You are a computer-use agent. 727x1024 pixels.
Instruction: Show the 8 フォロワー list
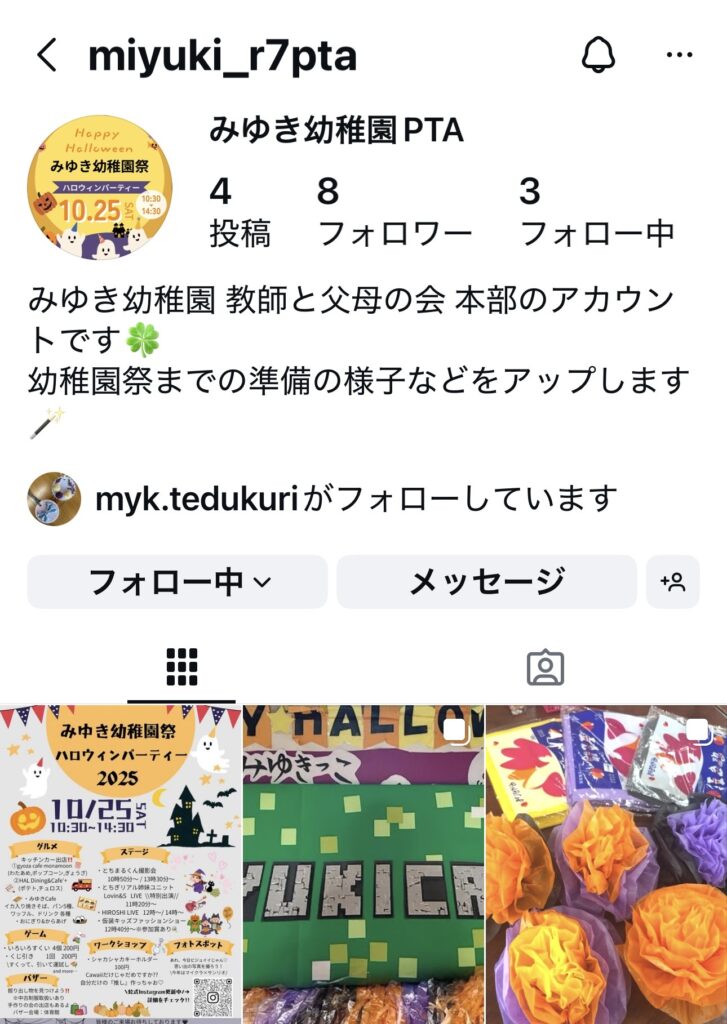pos(394,212)
